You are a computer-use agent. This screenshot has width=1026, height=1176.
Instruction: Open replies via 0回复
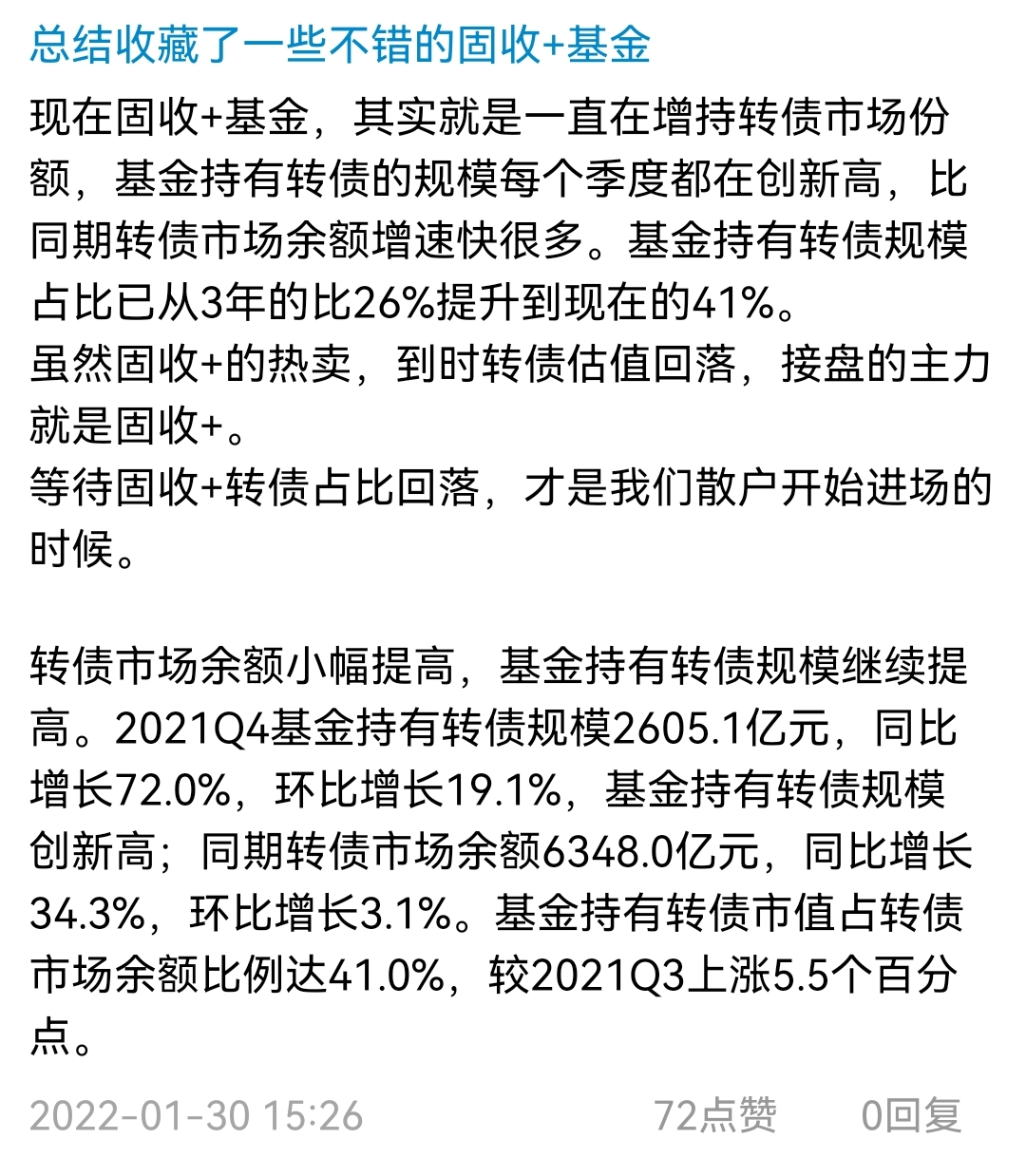(911, 1115)
